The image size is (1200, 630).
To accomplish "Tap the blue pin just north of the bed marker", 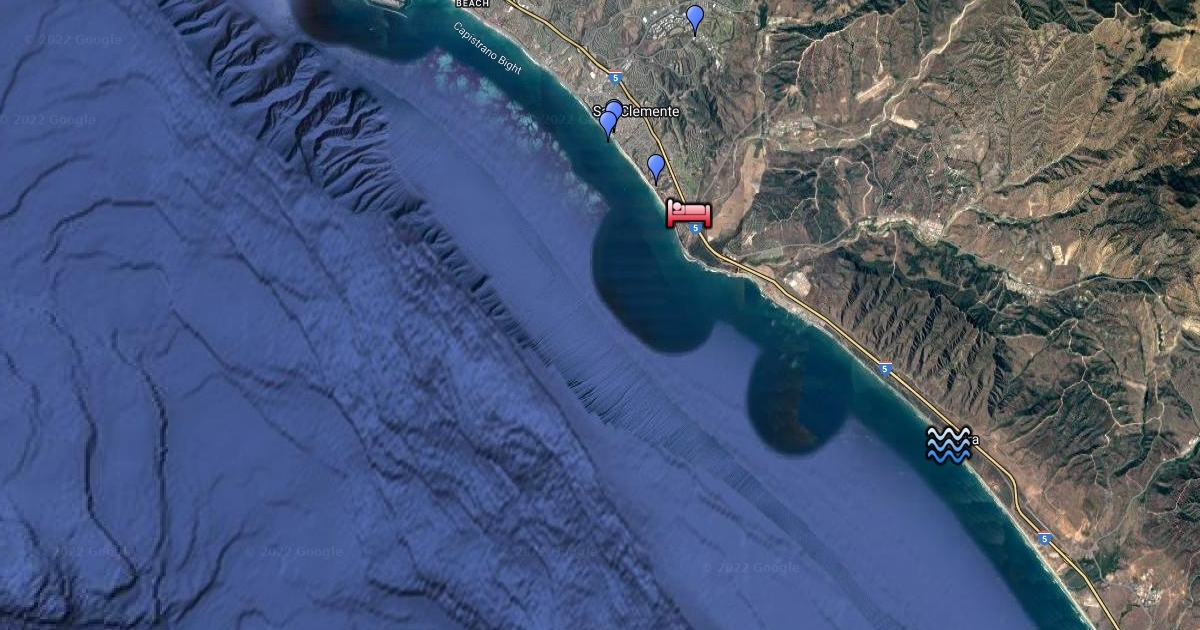I will tap(656, 166).
